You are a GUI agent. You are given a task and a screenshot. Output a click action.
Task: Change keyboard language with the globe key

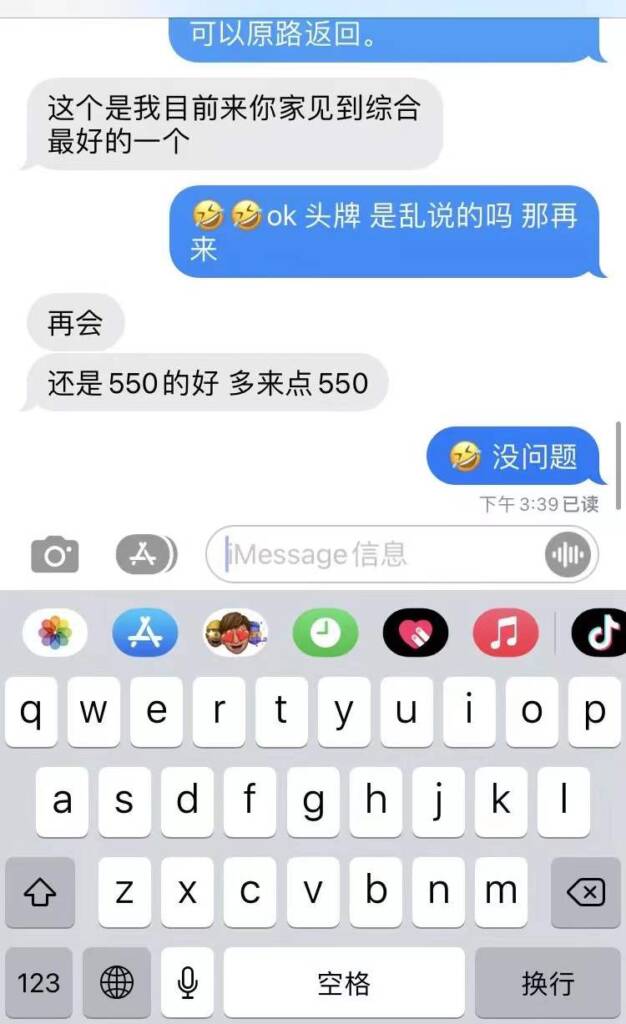[117, 982]
